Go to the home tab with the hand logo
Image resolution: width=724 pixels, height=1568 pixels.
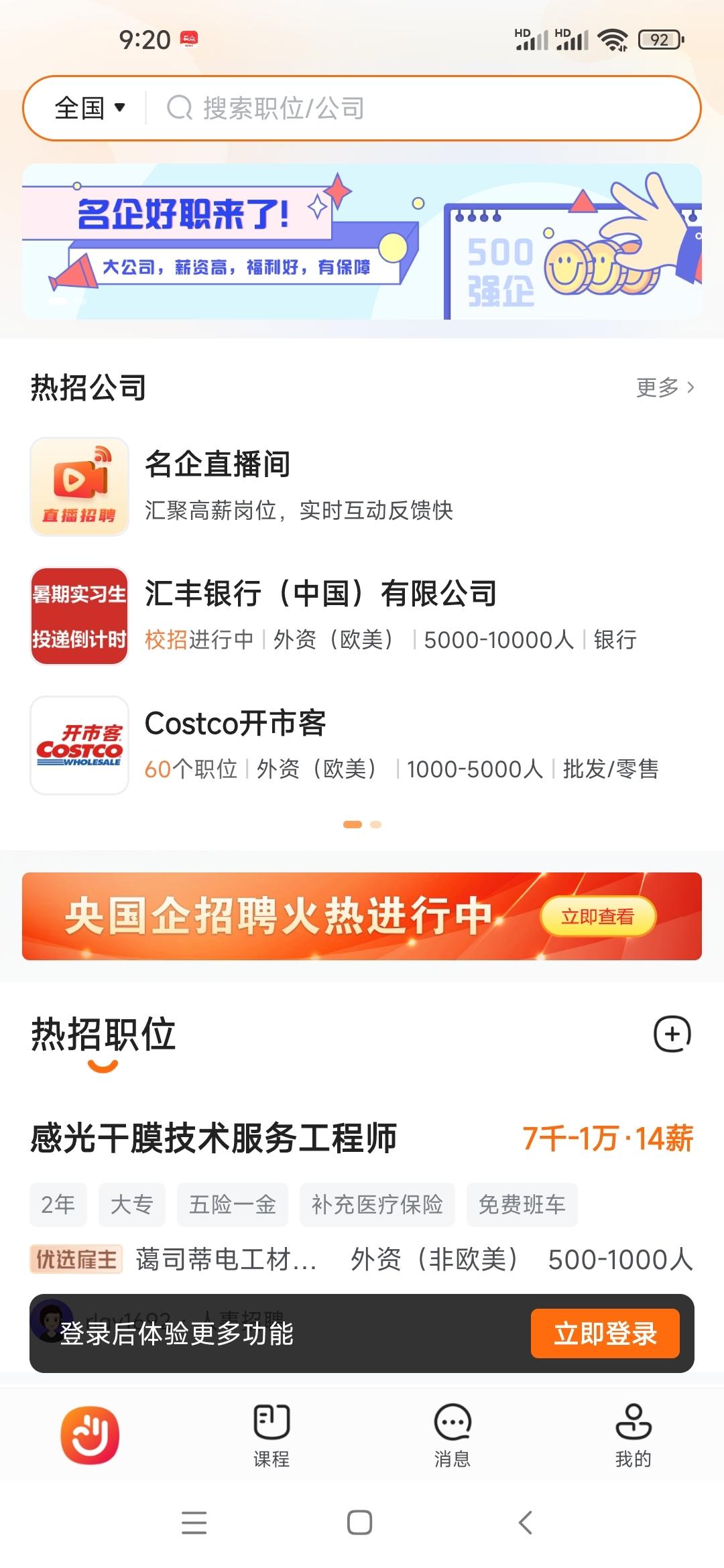pos(90,1435)
